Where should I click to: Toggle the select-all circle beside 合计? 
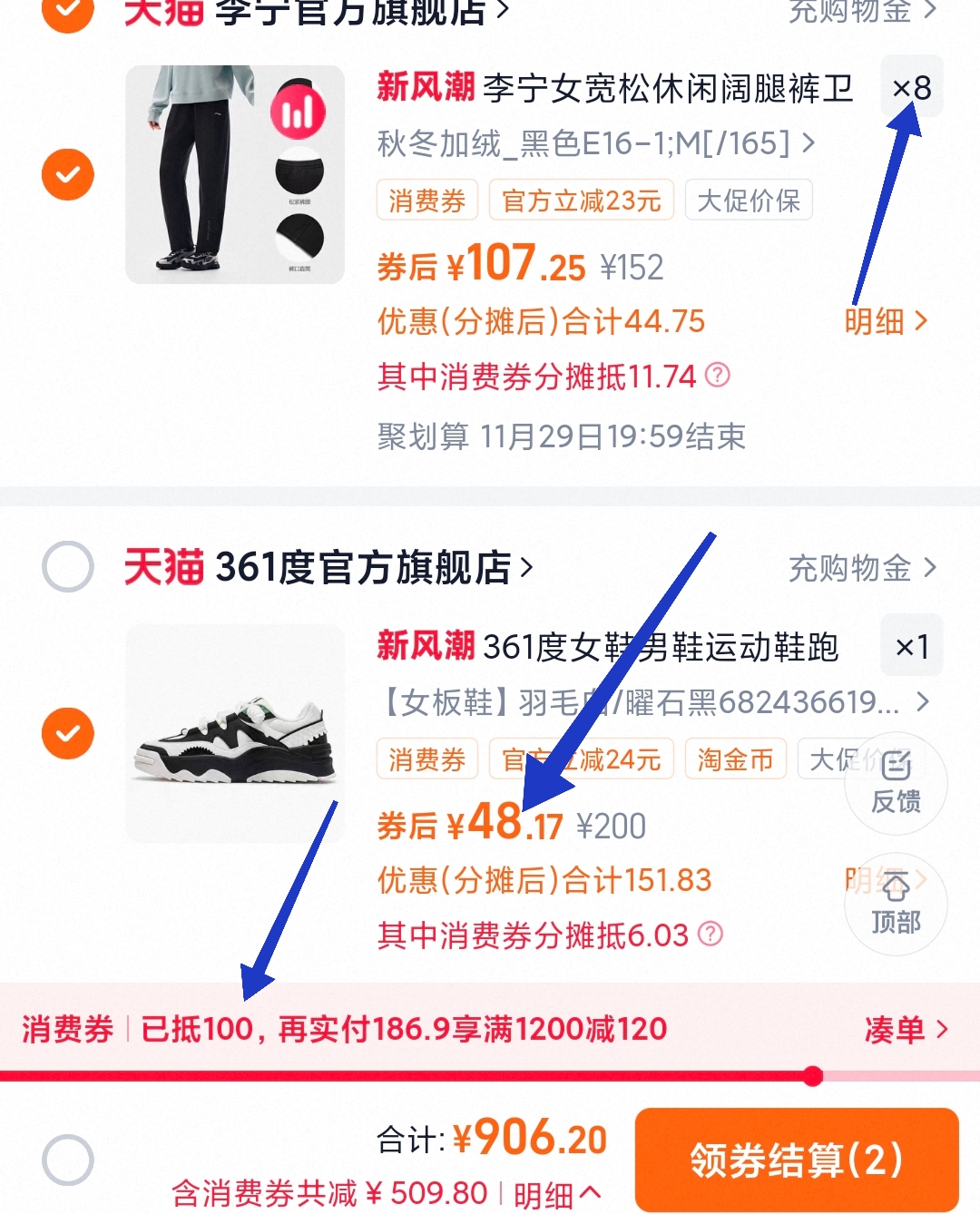coord(68,1160)
